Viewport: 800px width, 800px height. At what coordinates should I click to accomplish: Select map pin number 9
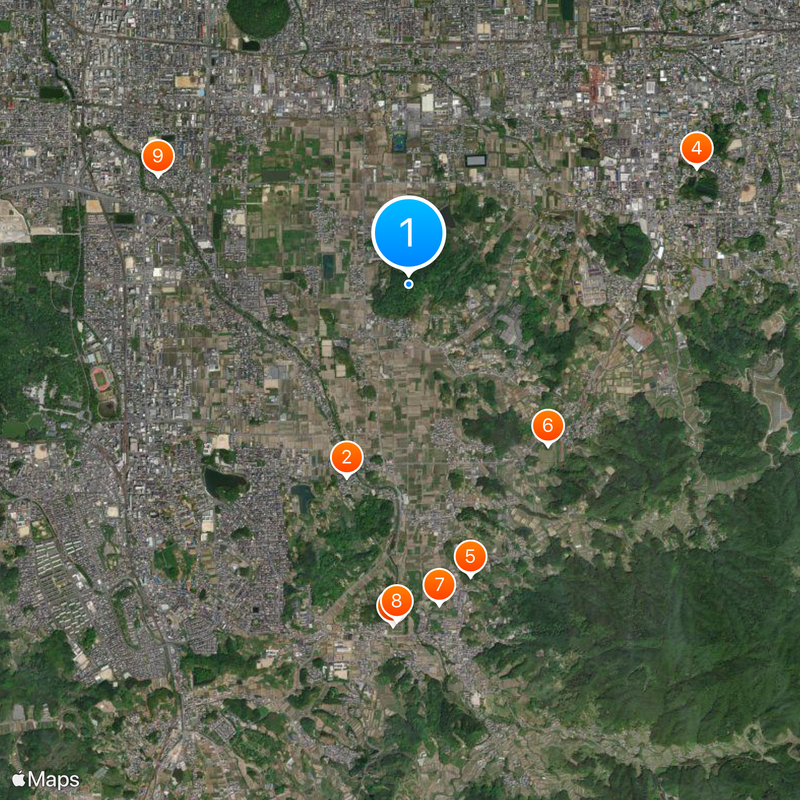coord(157,155)
